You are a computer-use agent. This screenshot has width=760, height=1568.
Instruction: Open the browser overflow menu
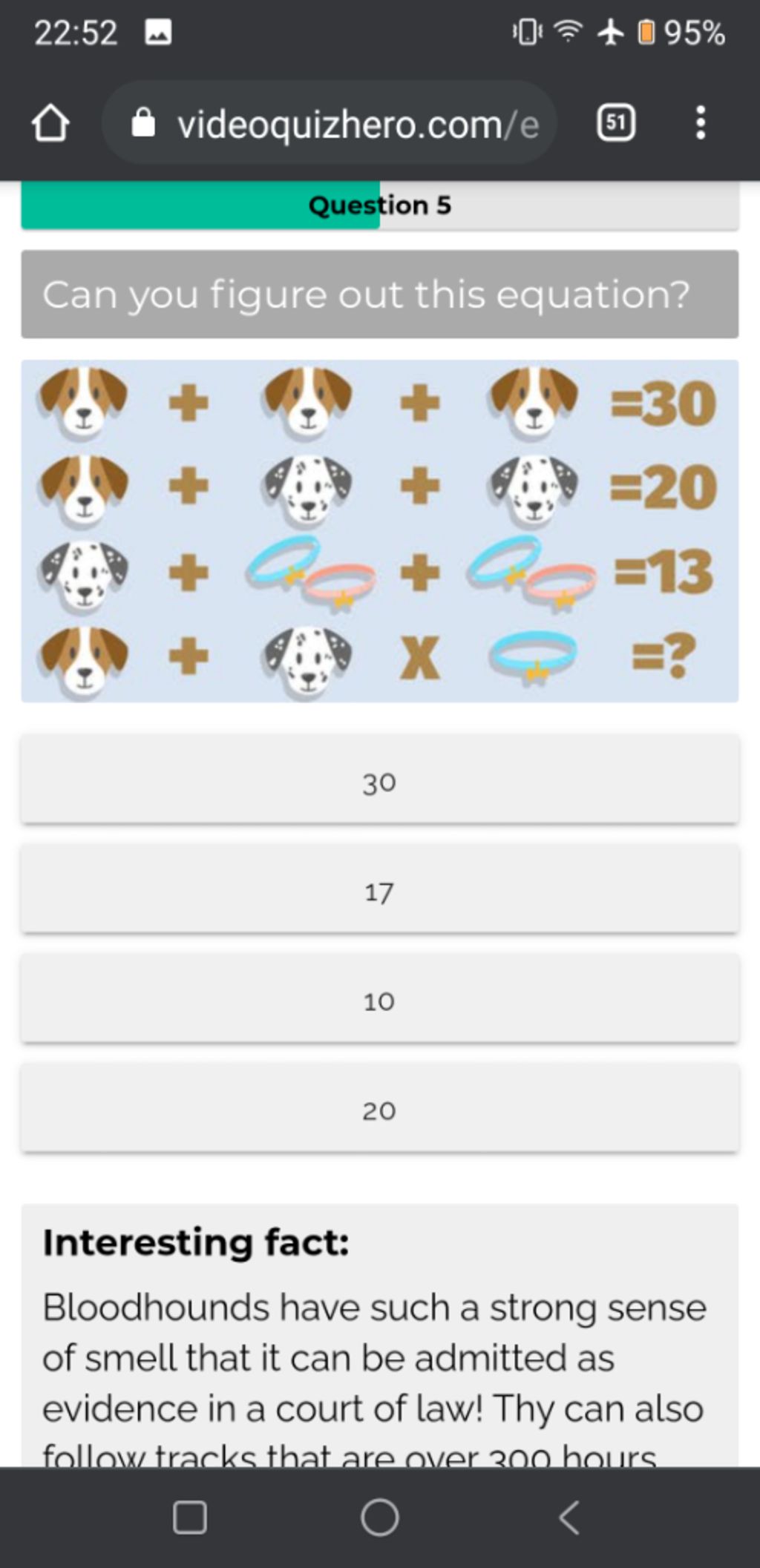tap(700, 123)
